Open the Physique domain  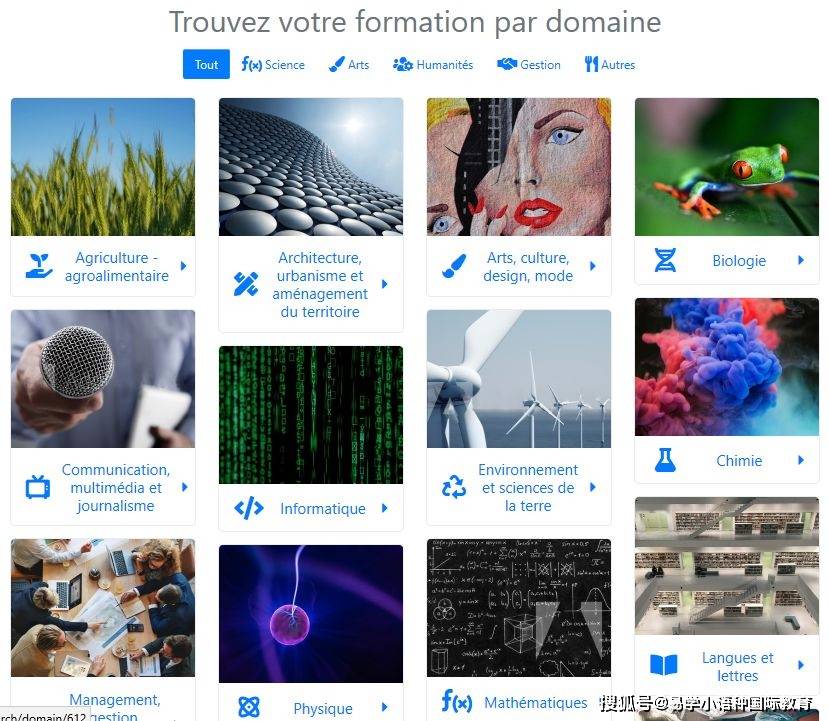click(x=322, y=708)
